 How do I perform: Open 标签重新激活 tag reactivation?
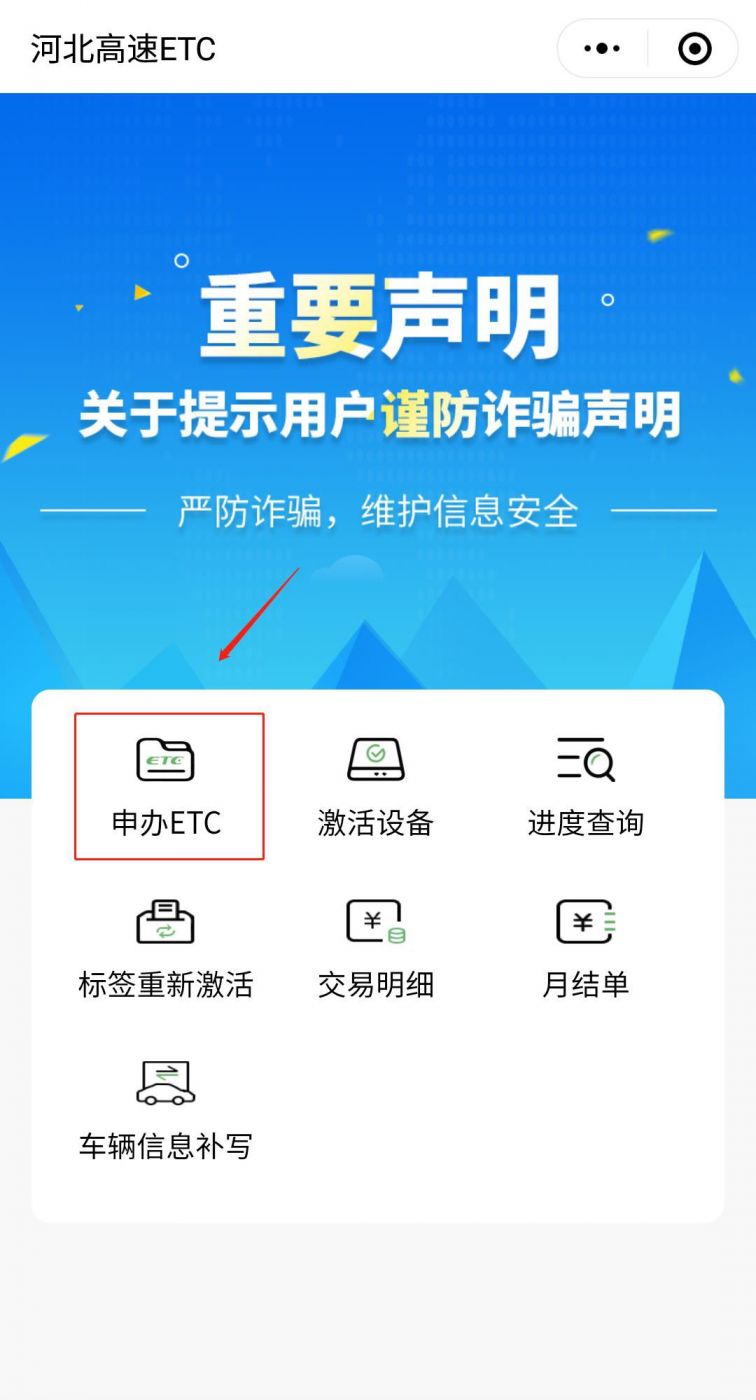click(166, 948)
